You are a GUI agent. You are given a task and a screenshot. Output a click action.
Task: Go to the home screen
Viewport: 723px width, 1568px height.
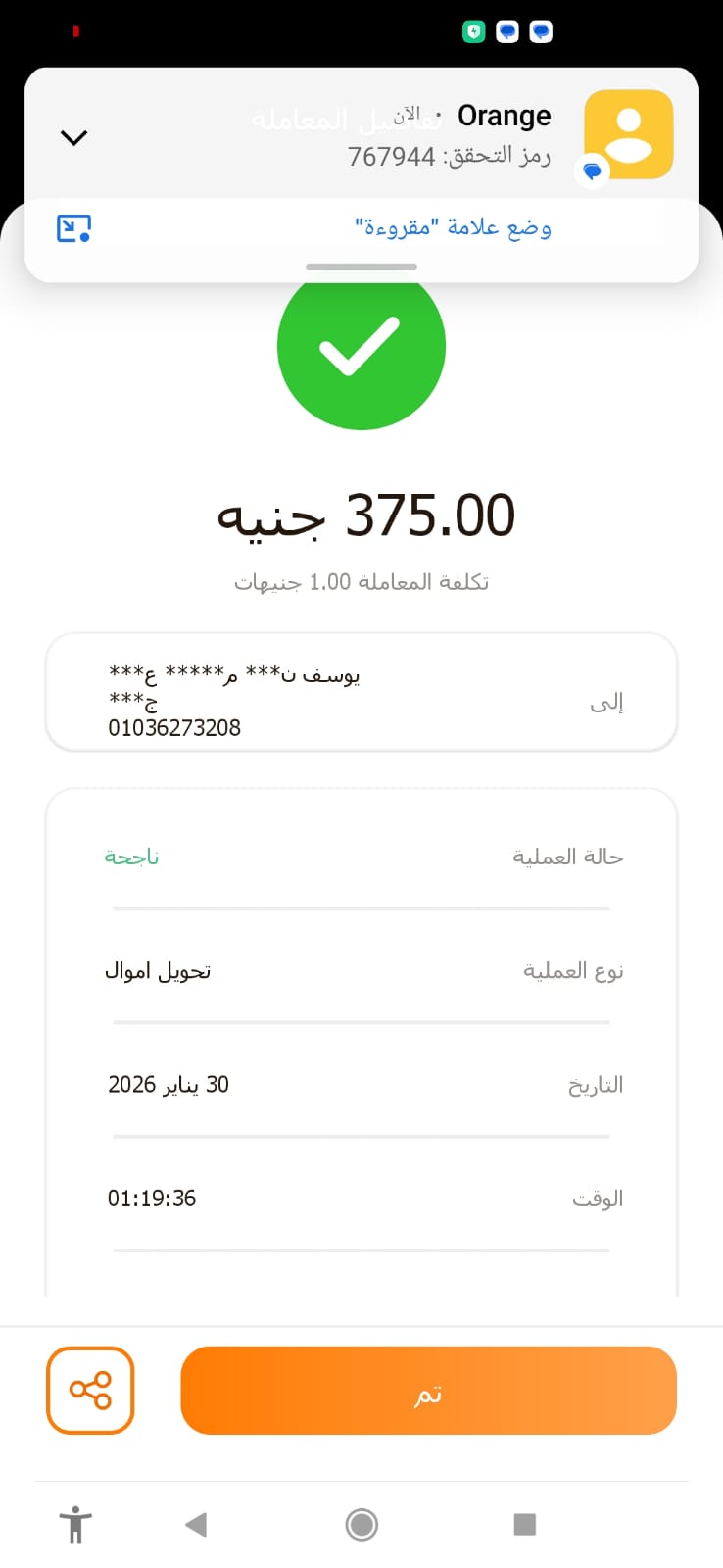(361, 1524)
